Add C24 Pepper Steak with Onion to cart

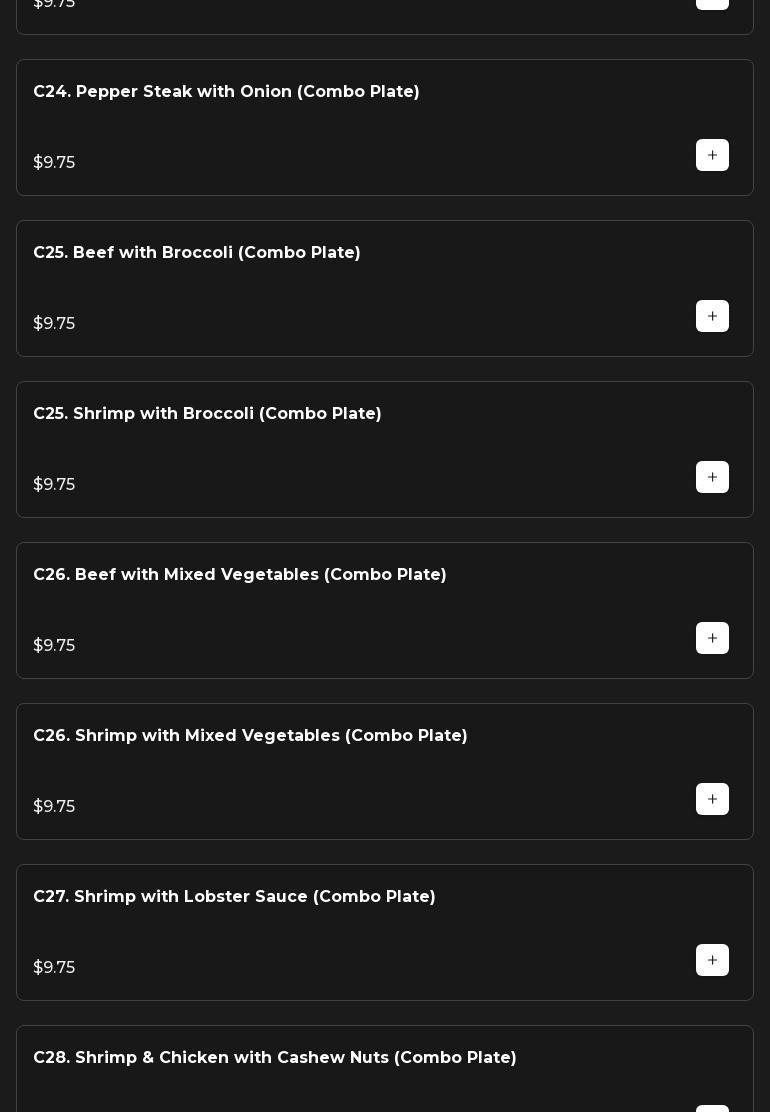pos(712,155)
